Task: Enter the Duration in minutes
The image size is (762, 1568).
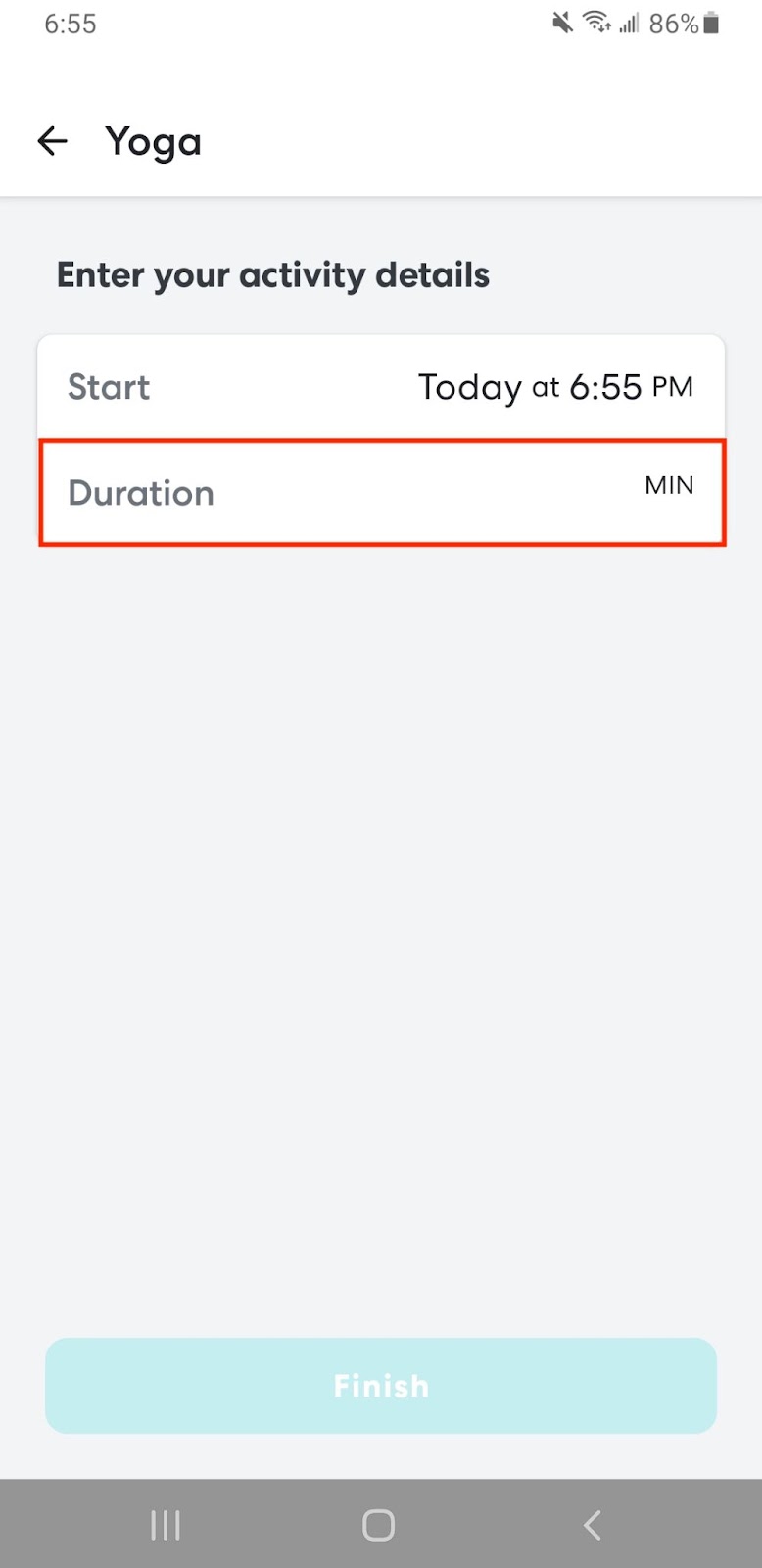Action: (x=381, y=492)
